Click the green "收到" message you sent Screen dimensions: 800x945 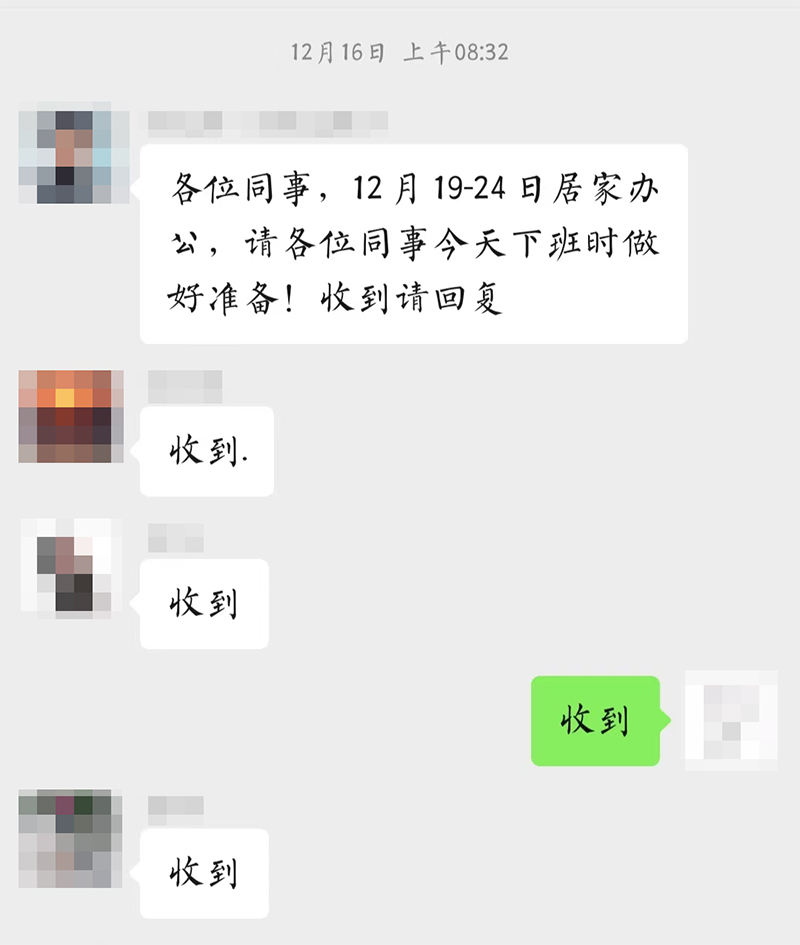594,718
